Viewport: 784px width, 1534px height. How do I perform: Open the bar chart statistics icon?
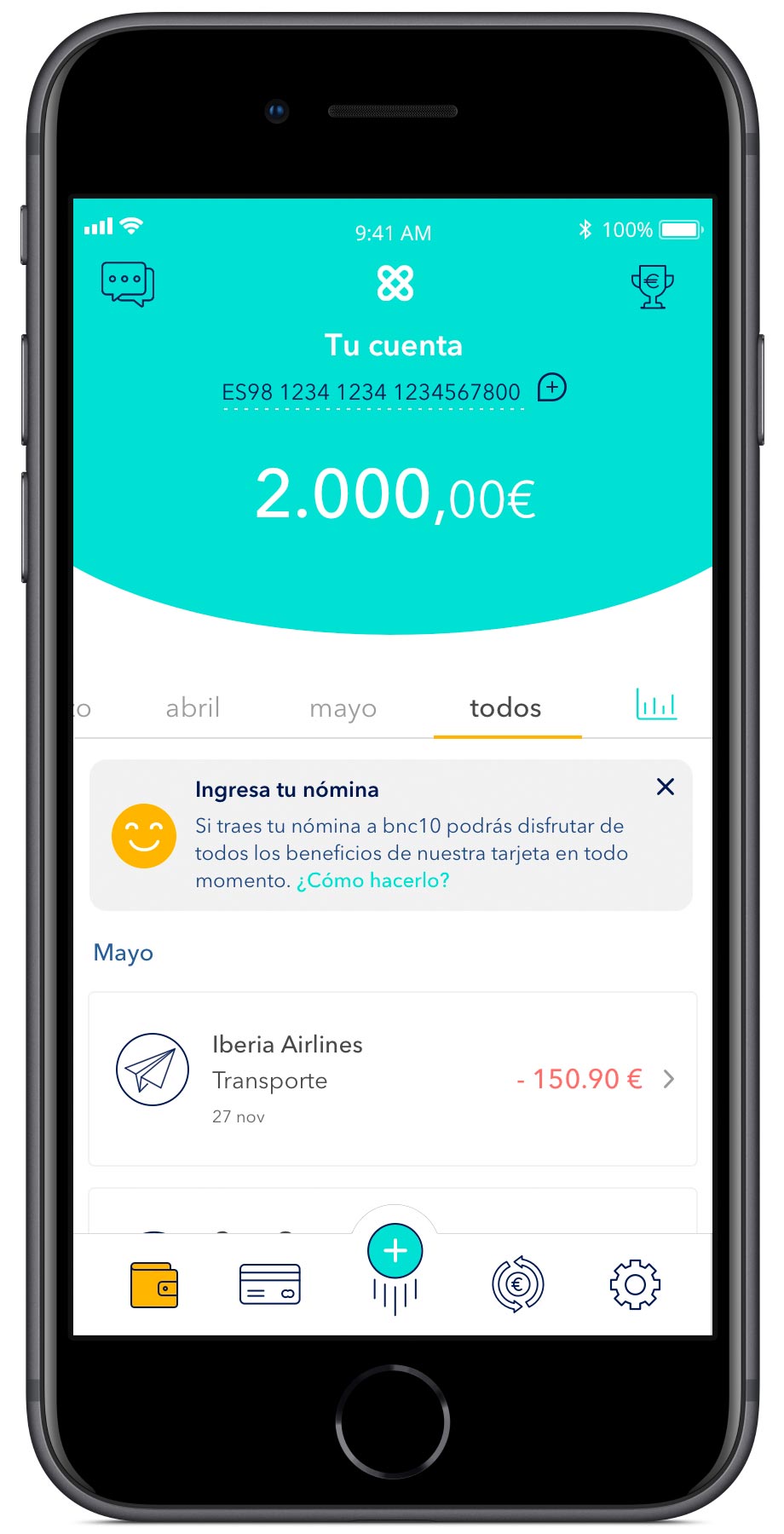656,705
